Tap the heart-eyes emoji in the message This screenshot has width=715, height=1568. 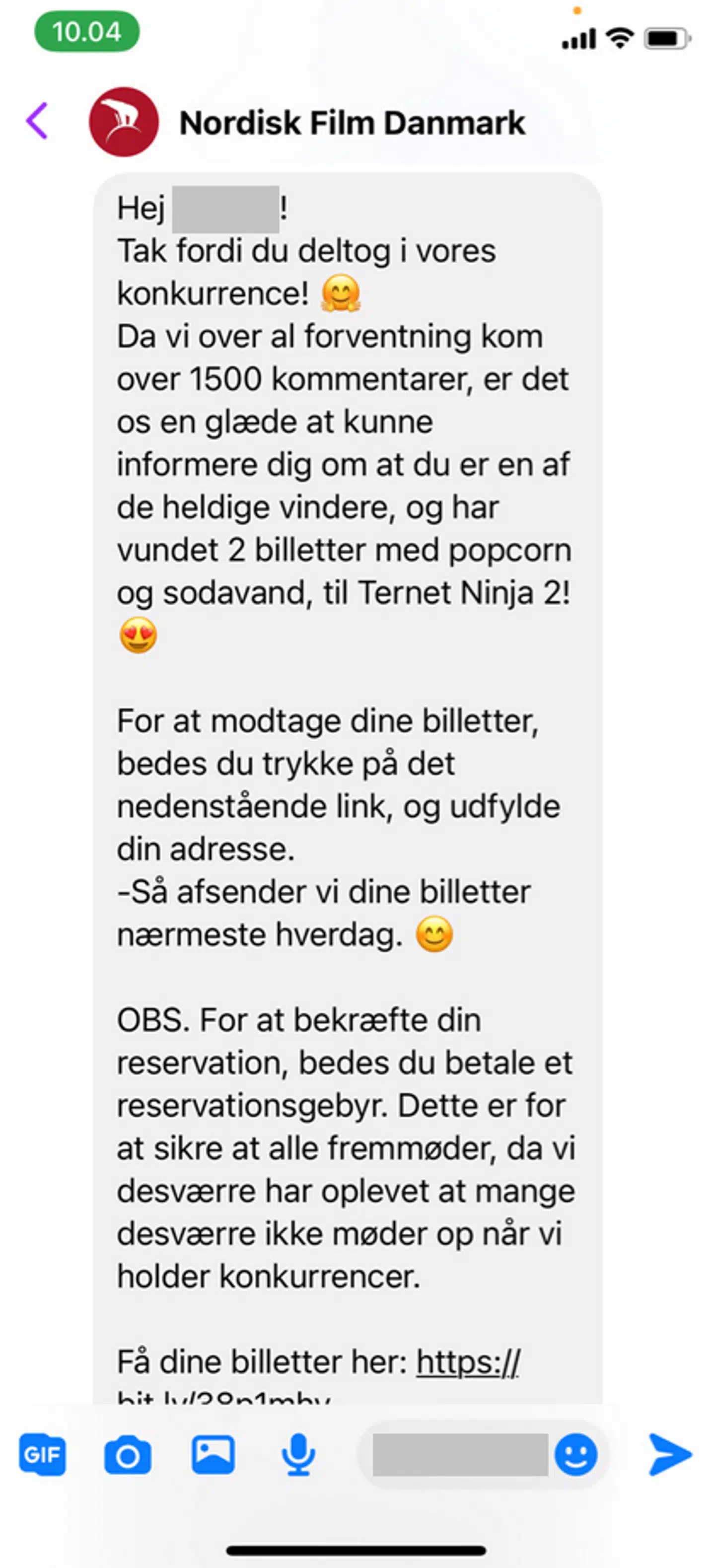pyautogui.click(x=139, y=636)
